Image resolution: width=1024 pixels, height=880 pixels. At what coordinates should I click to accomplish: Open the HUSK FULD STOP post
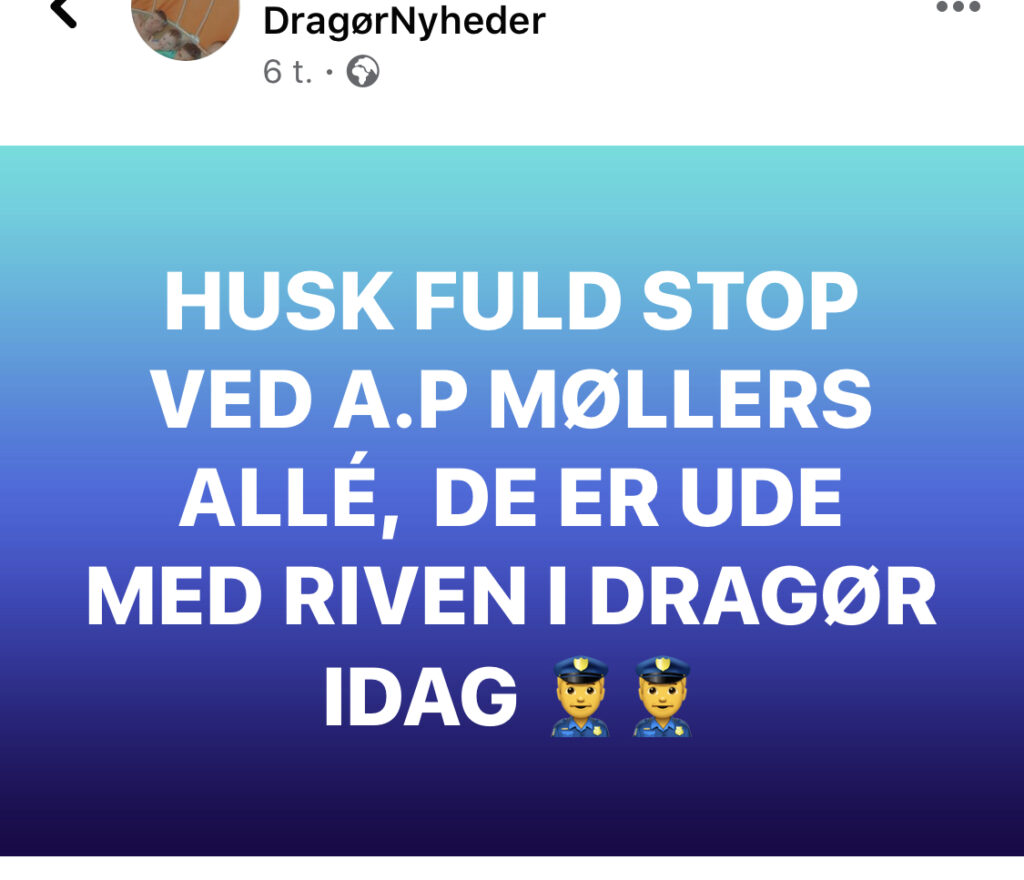coord(512,500)
